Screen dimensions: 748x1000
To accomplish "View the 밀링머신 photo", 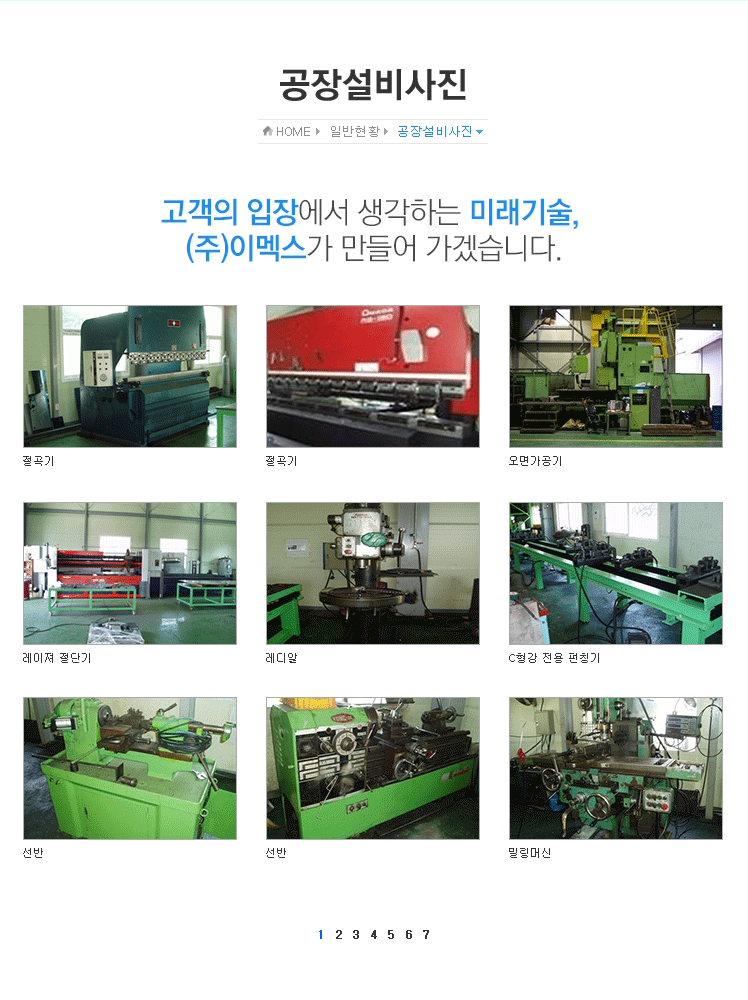I will (616, 768).
